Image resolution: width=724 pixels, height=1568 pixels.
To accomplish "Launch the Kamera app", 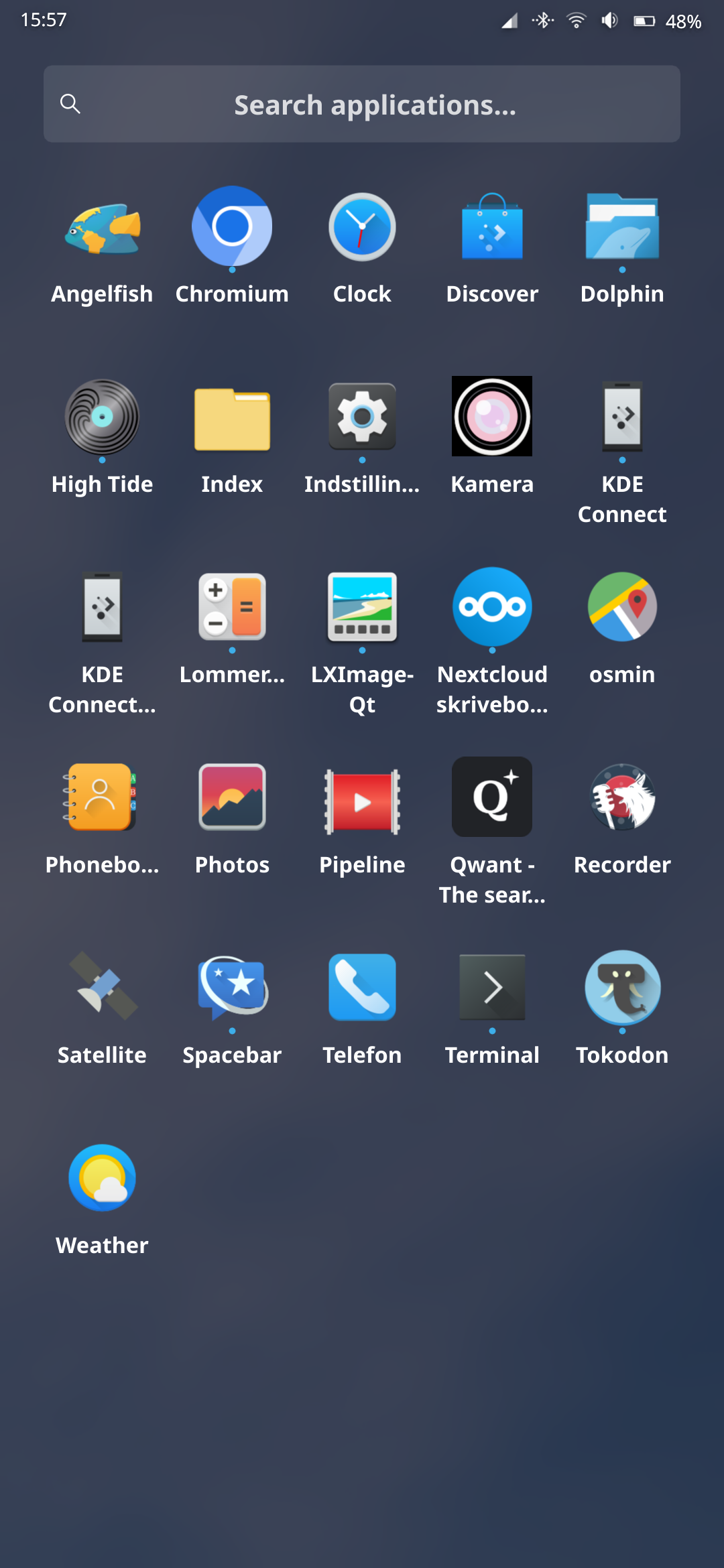I will 492,417.
